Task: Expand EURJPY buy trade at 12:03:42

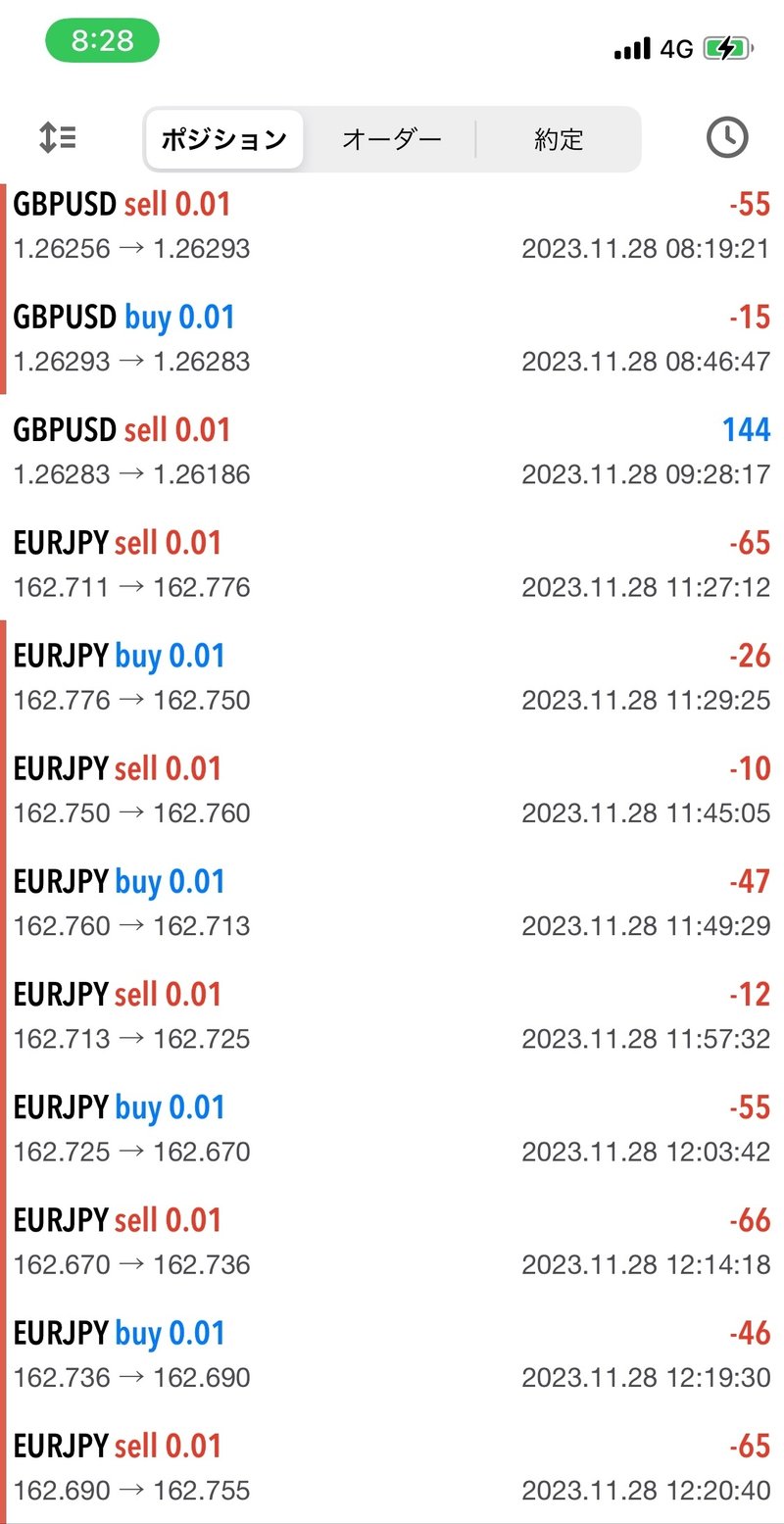Action: point(392,1127)
